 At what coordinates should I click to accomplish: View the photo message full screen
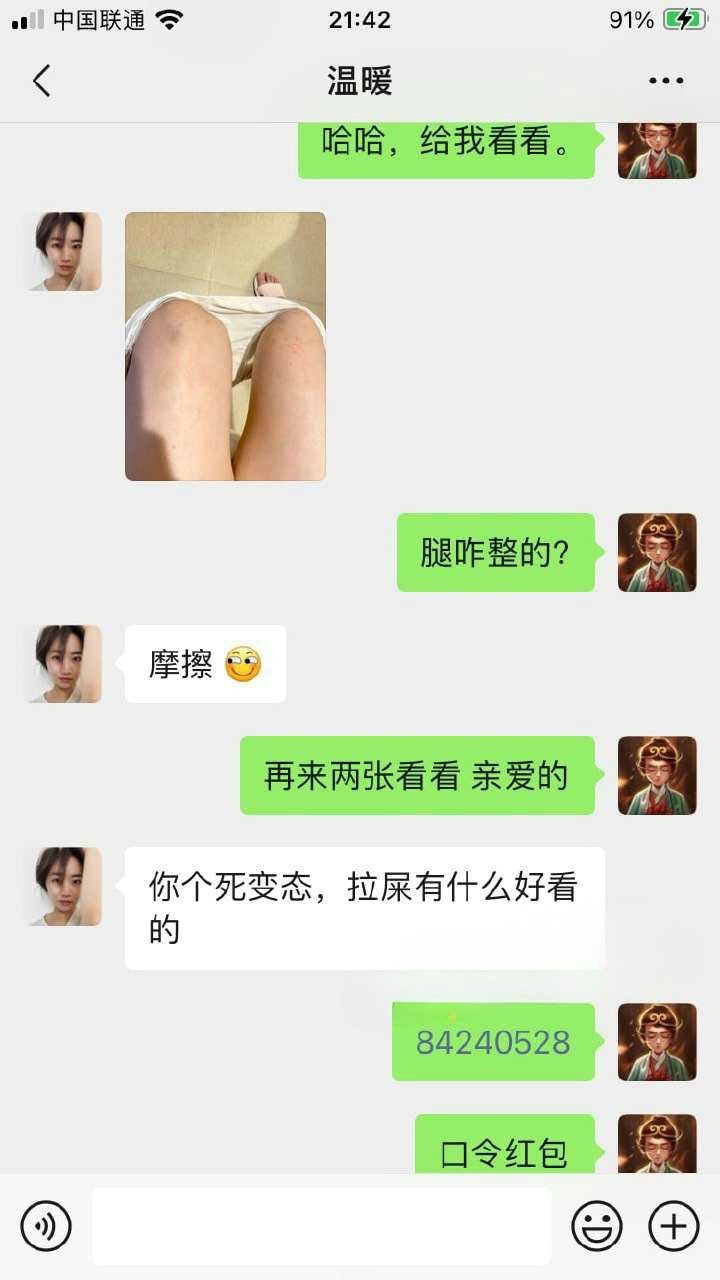pos(225,346)
